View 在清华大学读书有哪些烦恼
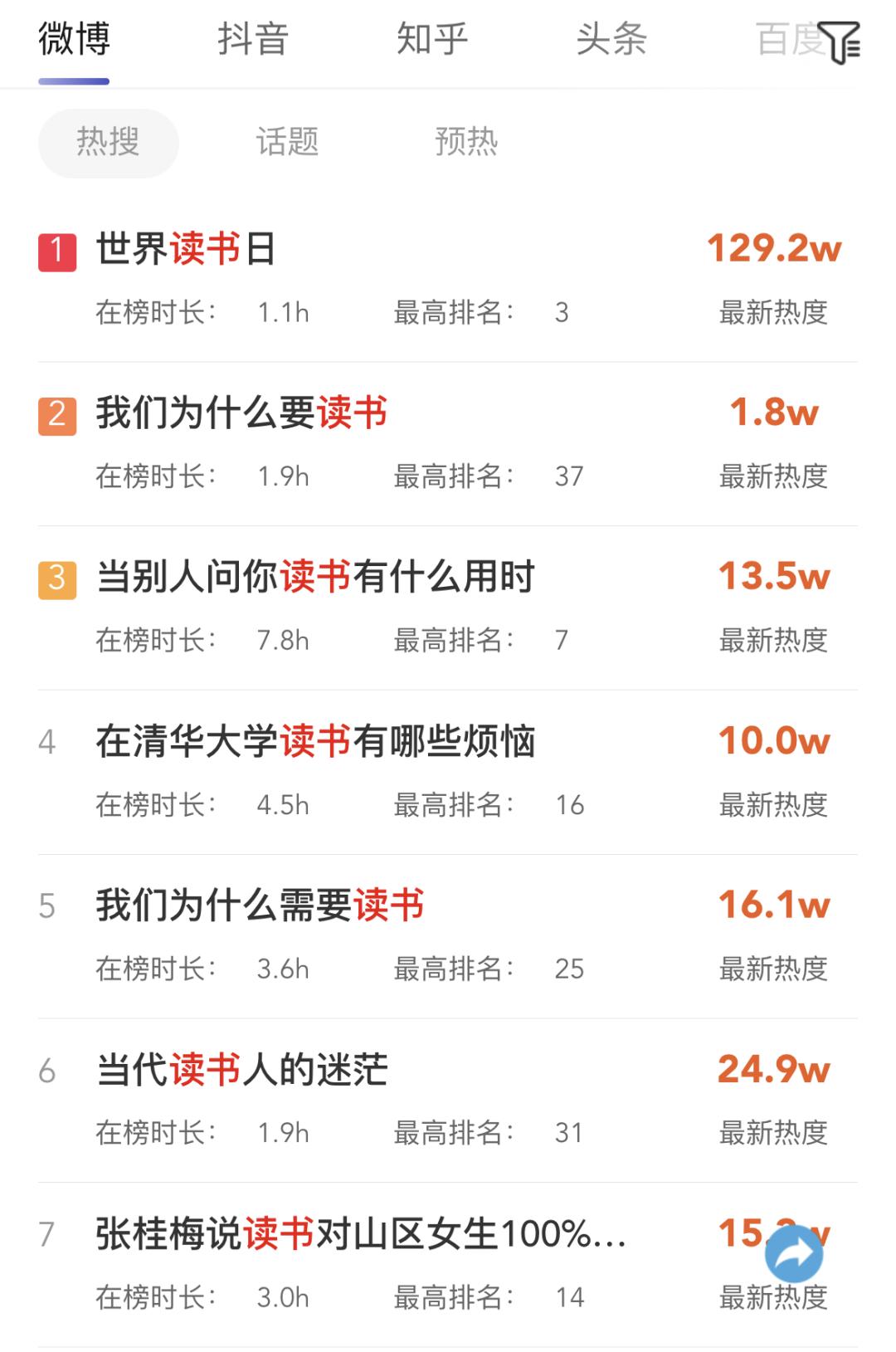The height and width of the screenshot is (1352, 896). coord(315,741)
